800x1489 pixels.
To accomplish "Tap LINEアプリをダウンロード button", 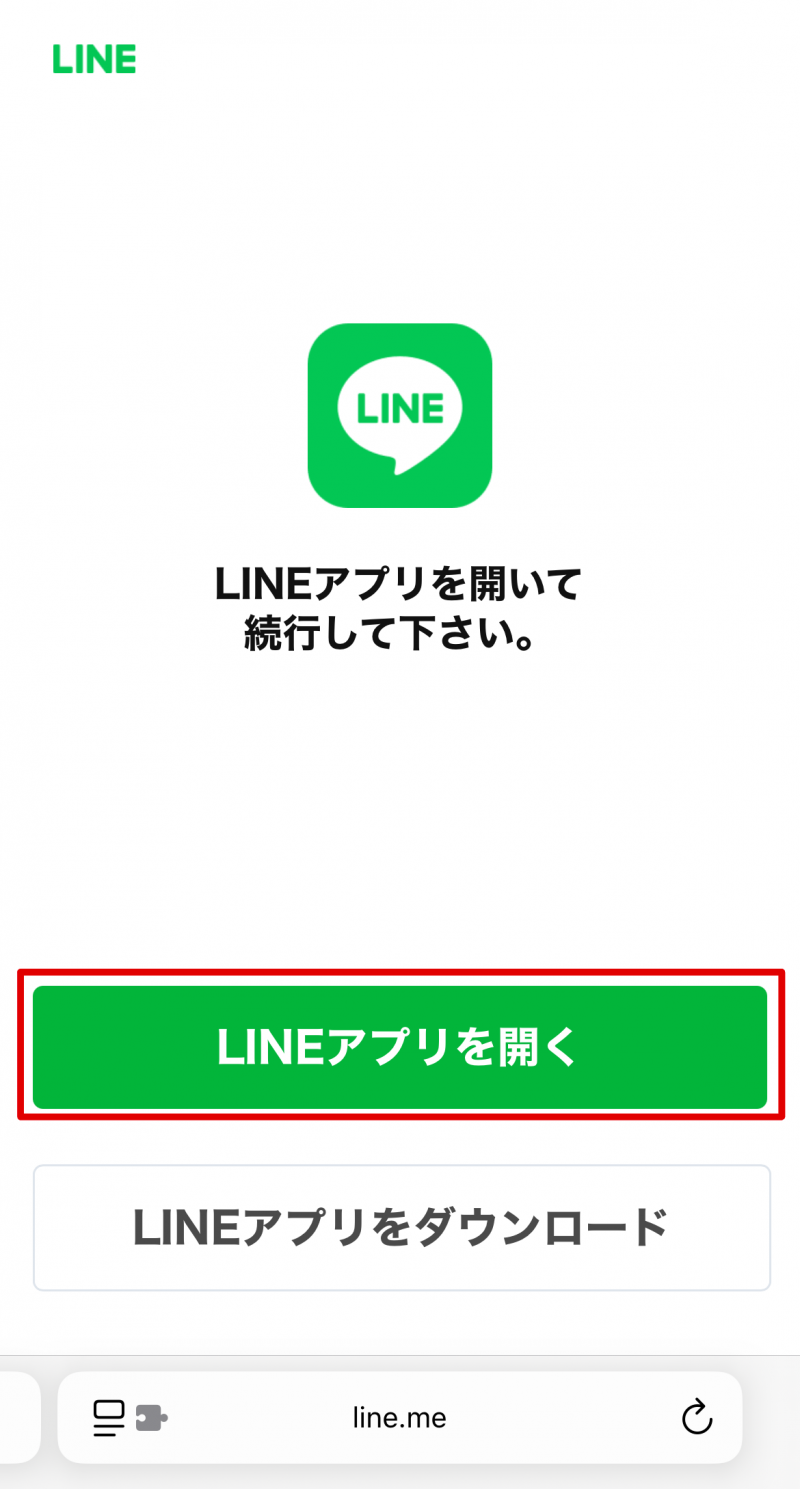I will tap(401, 1227).
